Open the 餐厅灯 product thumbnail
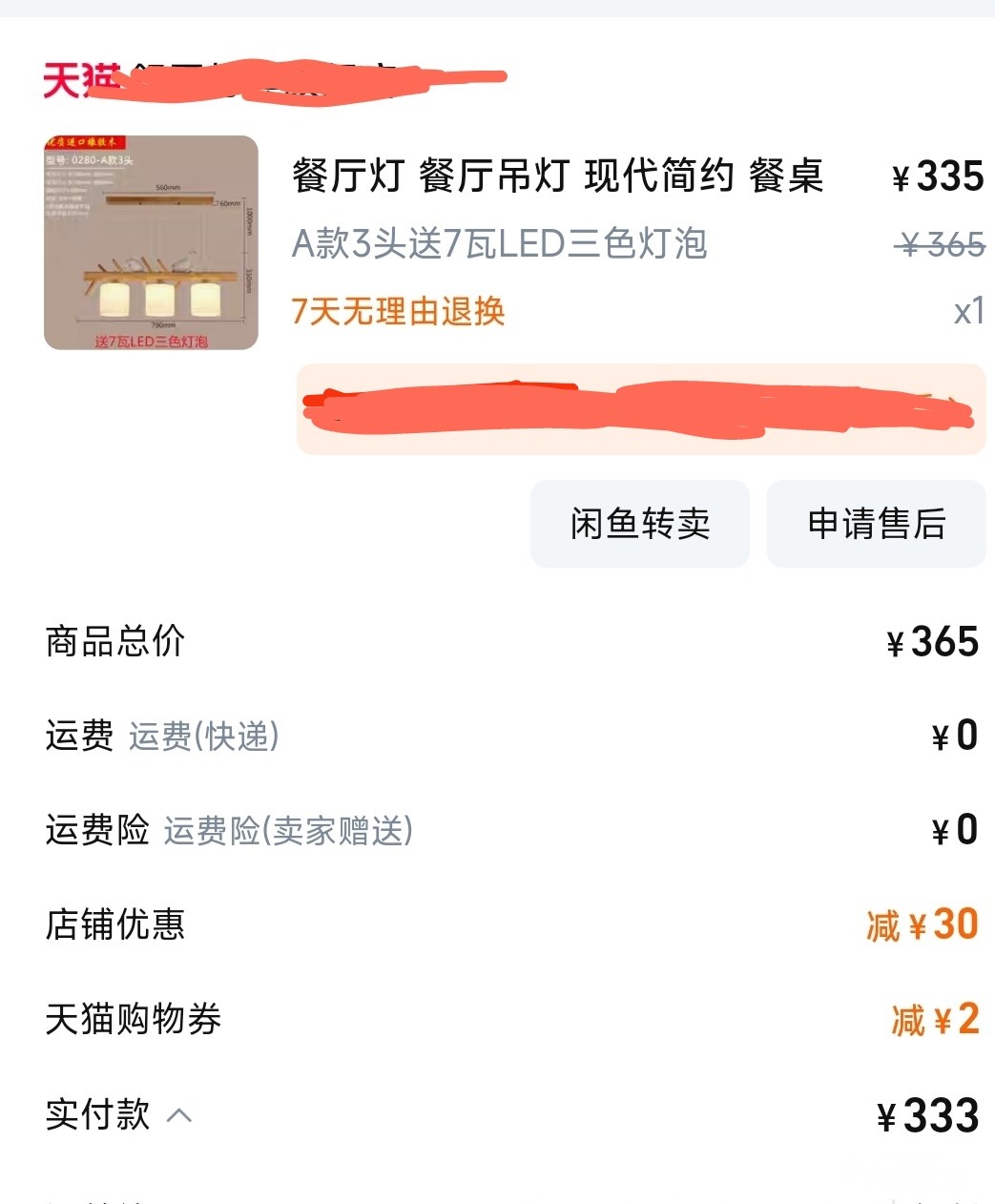The image size is (995, 1204). 151,243
